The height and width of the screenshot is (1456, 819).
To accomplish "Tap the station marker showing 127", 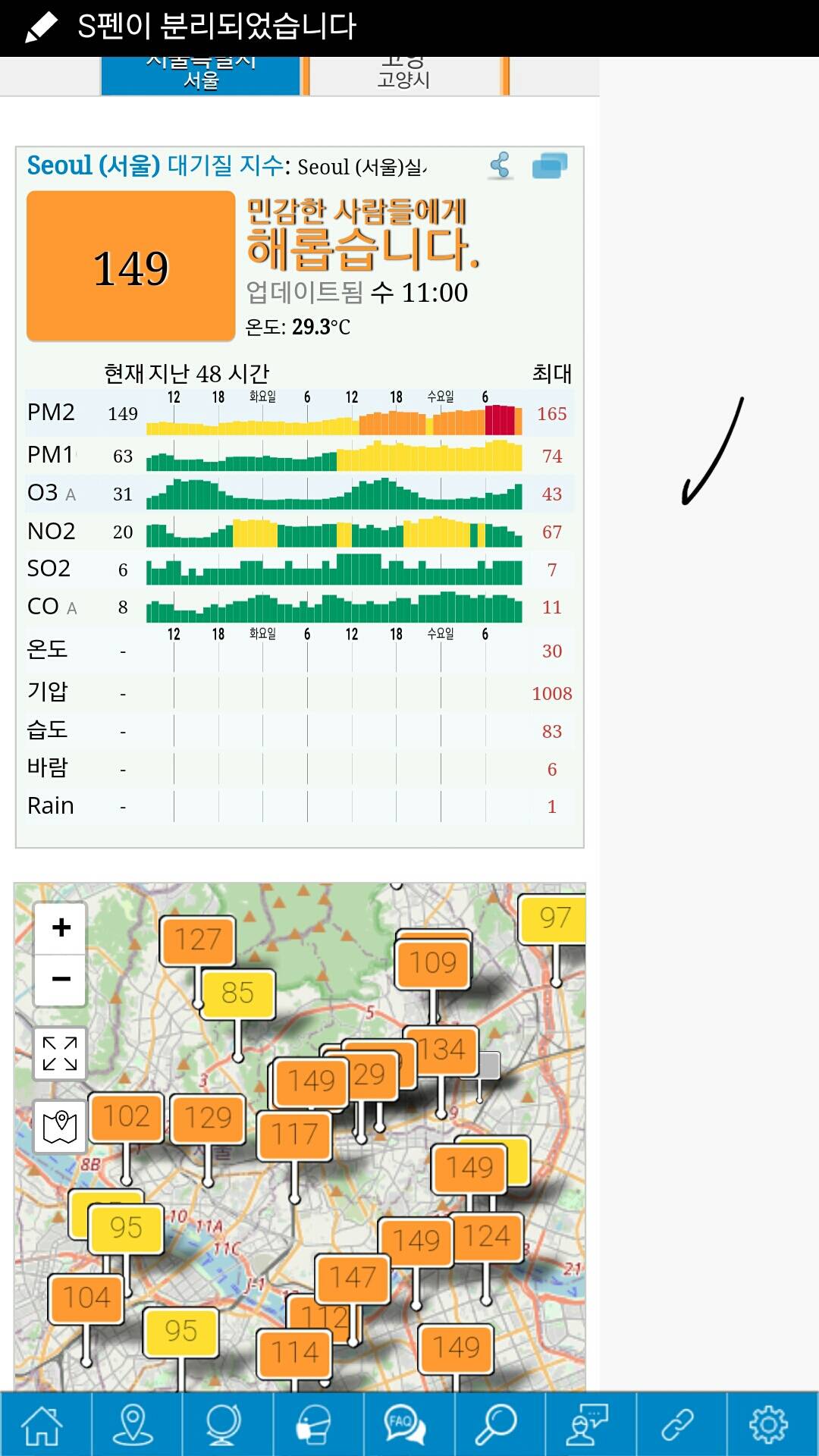I will (197, 940).
